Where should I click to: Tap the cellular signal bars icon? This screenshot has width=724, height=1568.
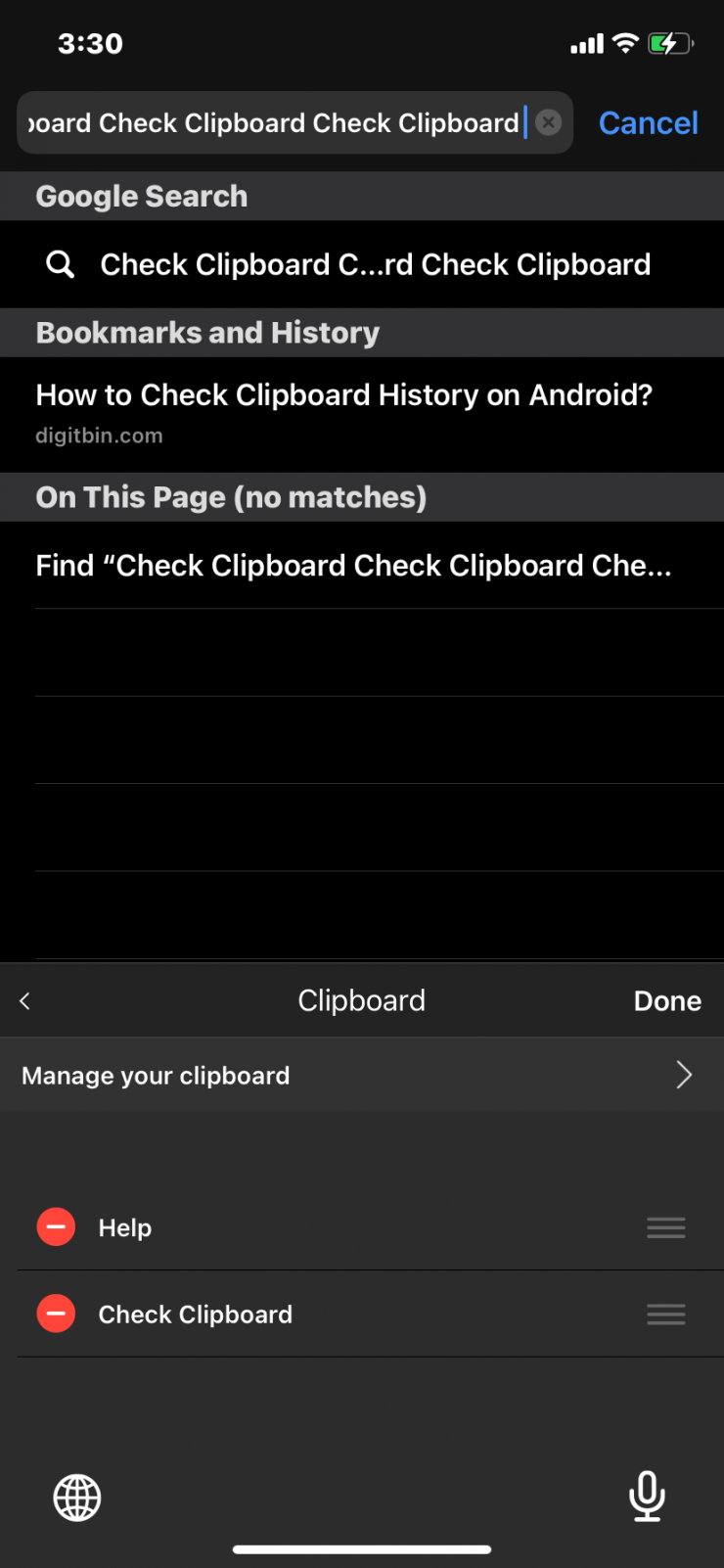pos(588,43)
